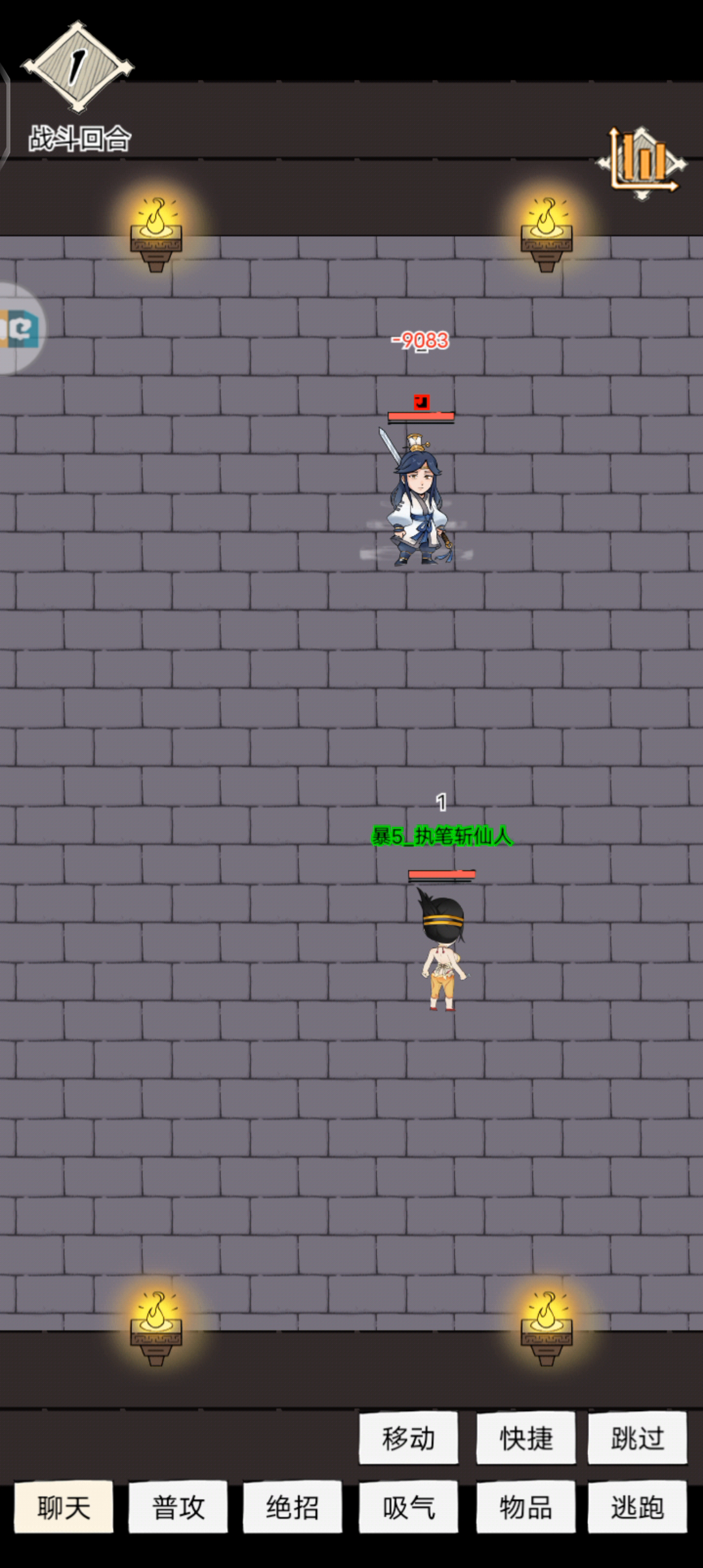Image resolution: width=703 pixels, height=1568 pixels.
Task: Use 普攻 normal attack
Action: tap(178, 1507)
